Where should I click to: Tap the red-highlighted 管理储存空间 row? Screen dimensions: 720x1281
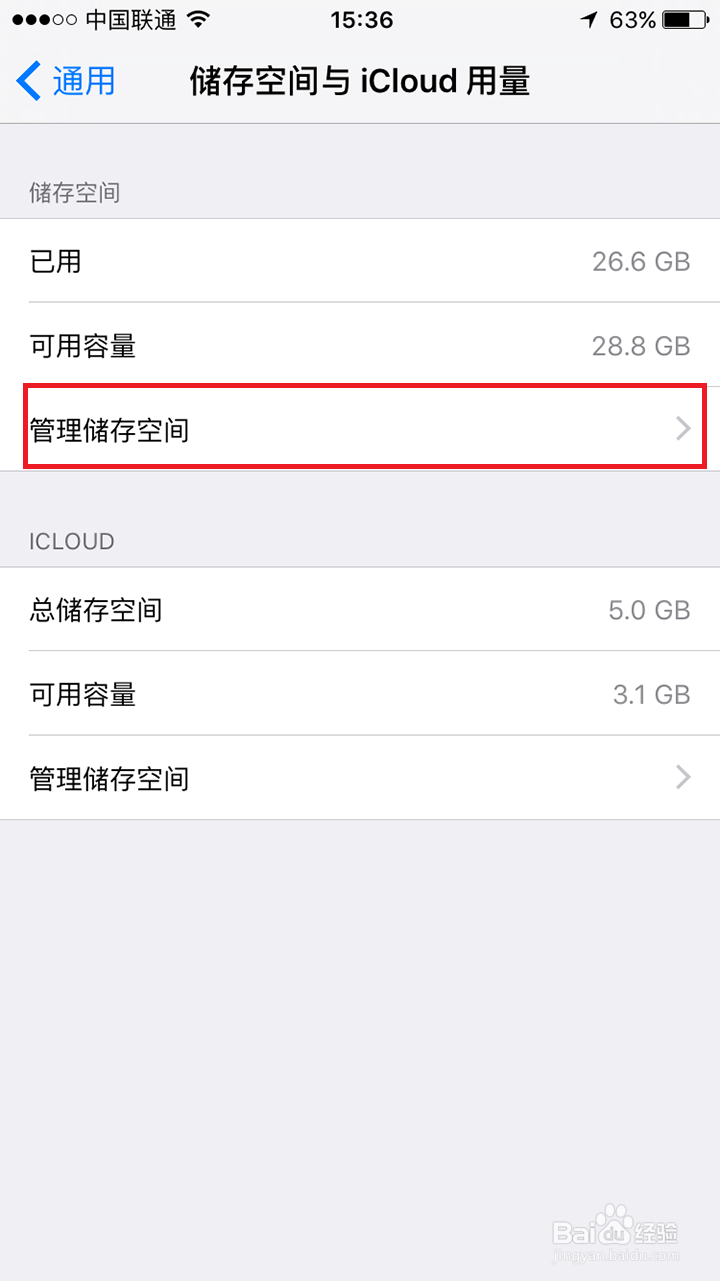click(360, 427)
